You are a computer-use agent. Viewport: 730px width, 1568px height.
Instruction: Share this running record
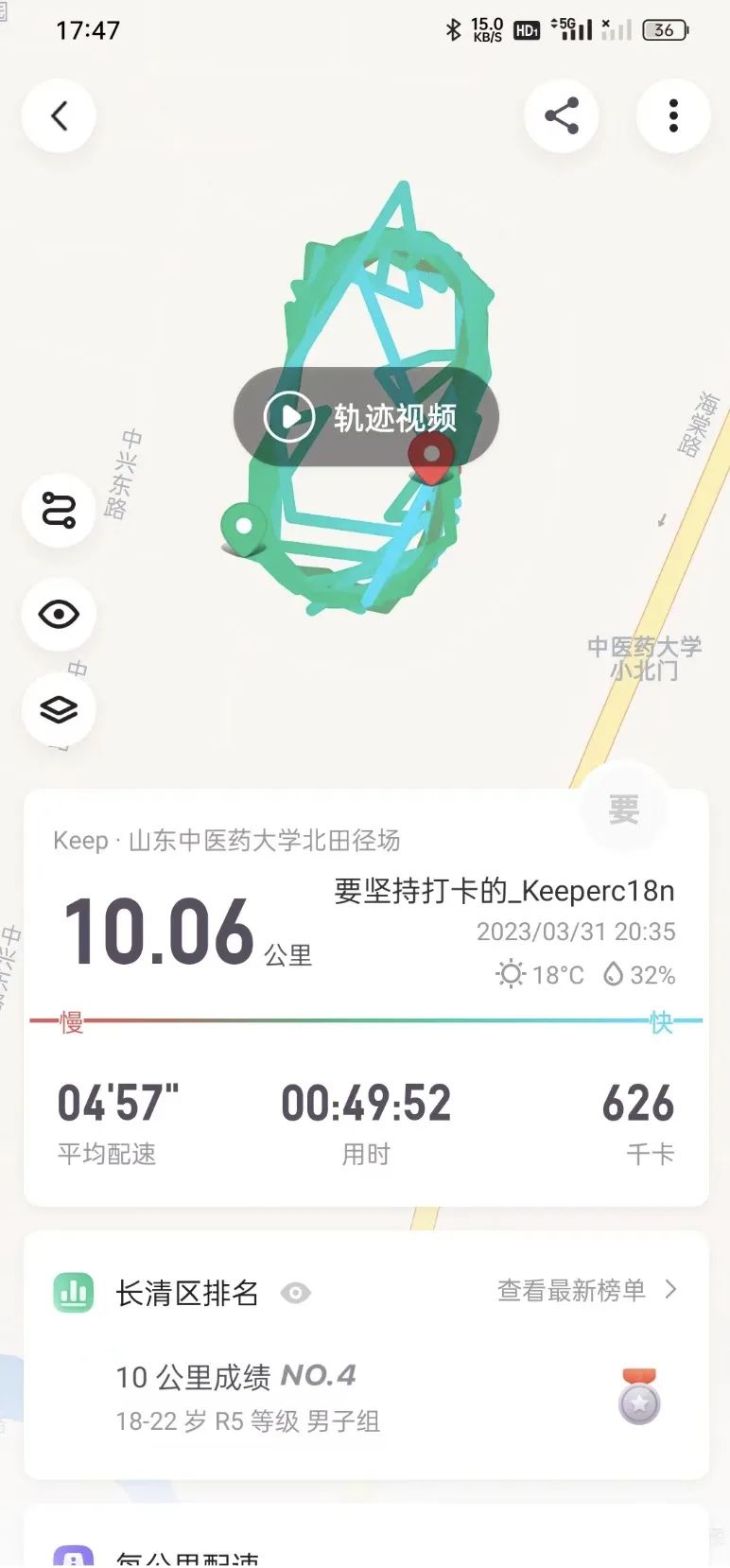(x=562, y=116)
